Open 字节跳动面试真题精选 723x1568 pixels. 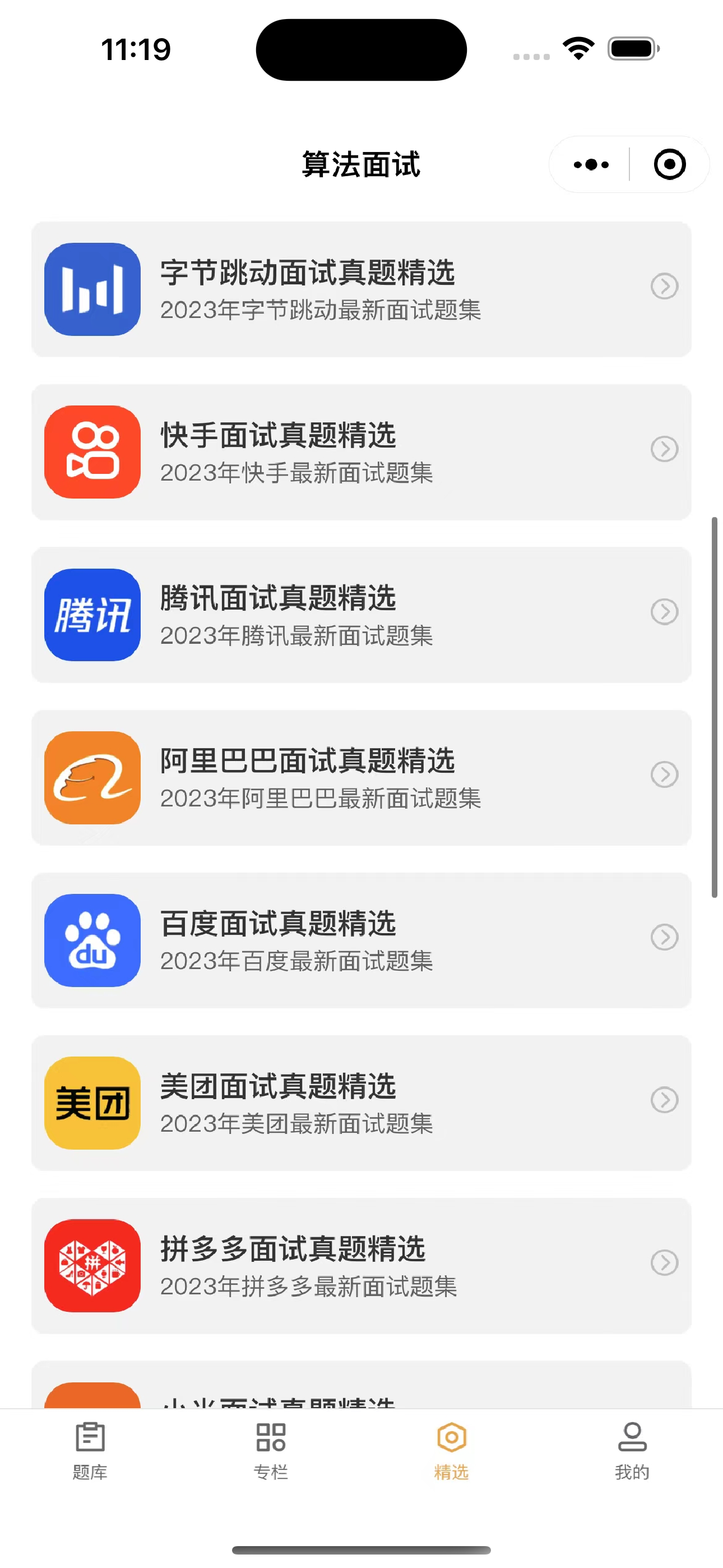(361, 289)
